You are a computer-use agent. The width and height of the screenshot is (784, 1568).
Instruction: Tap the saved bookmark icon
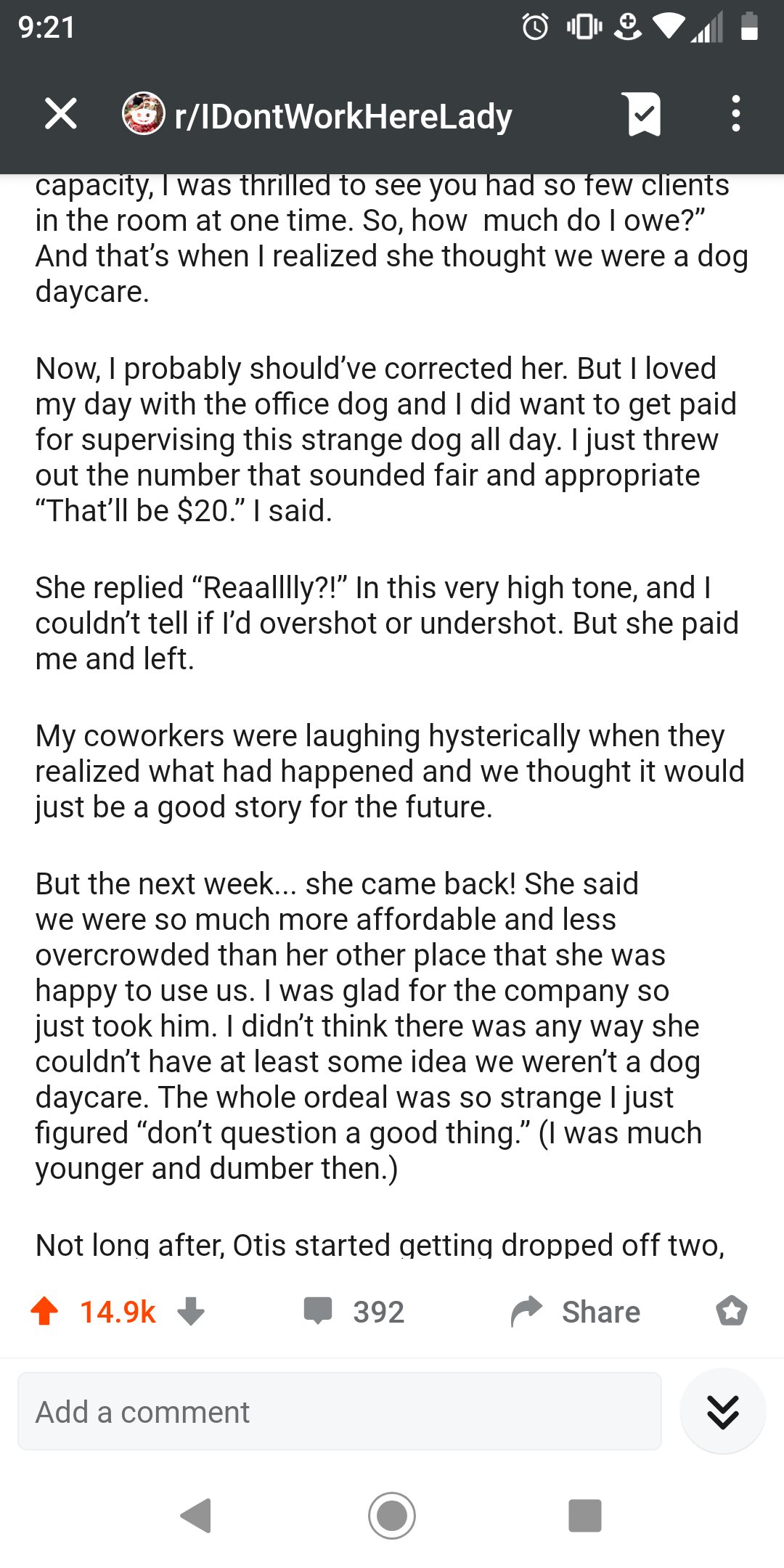pos(643,115)
